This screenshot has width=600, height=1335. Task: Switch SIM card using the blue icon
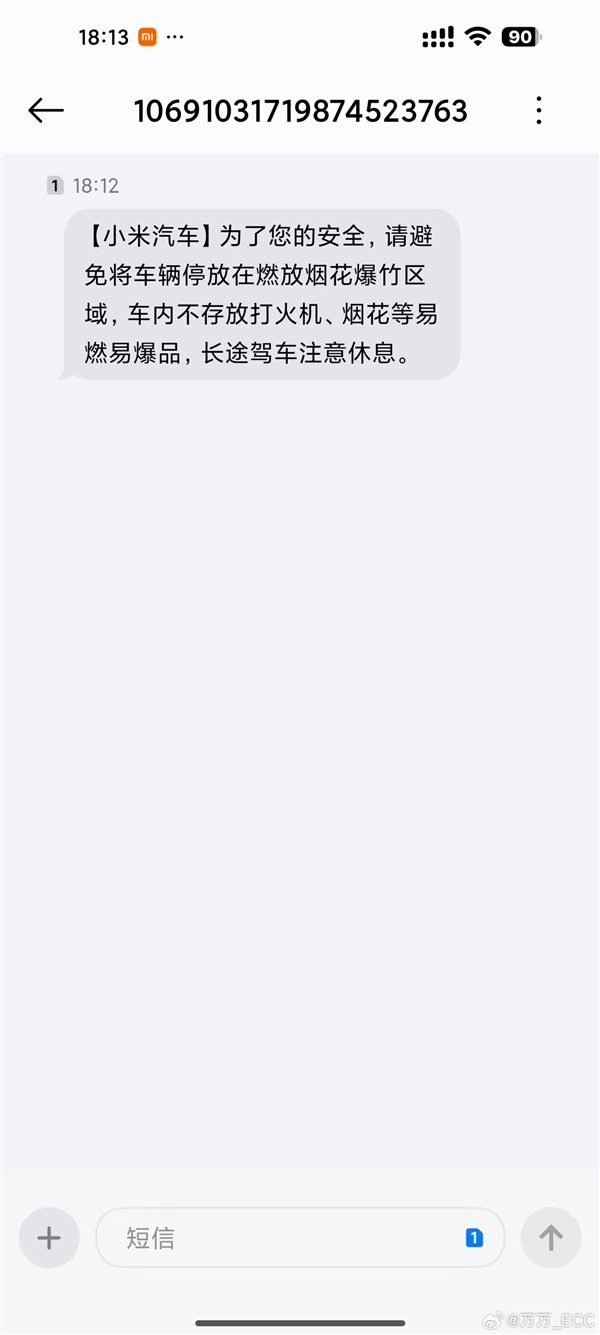click(474, 1238)
